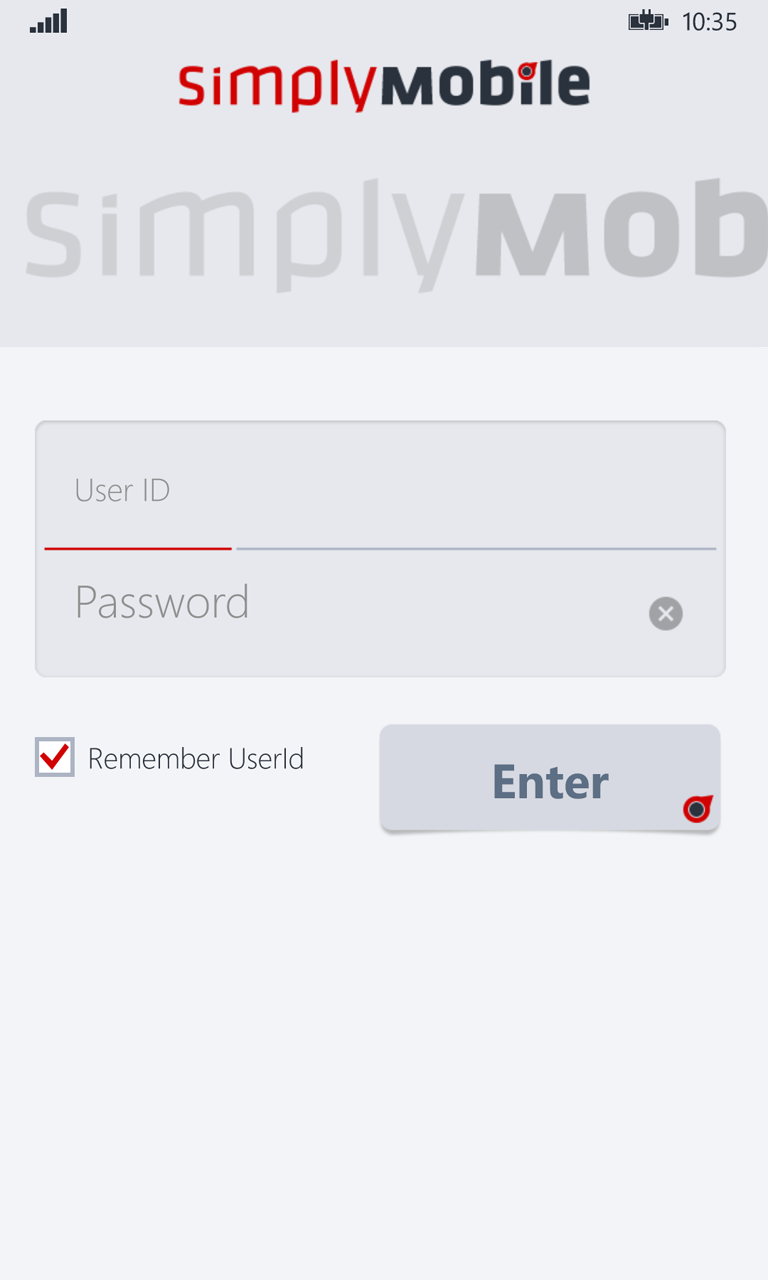The width and height of the screenshot is (768, 1280).
Task: Tap the login form card area
Action: coord(380,548)
